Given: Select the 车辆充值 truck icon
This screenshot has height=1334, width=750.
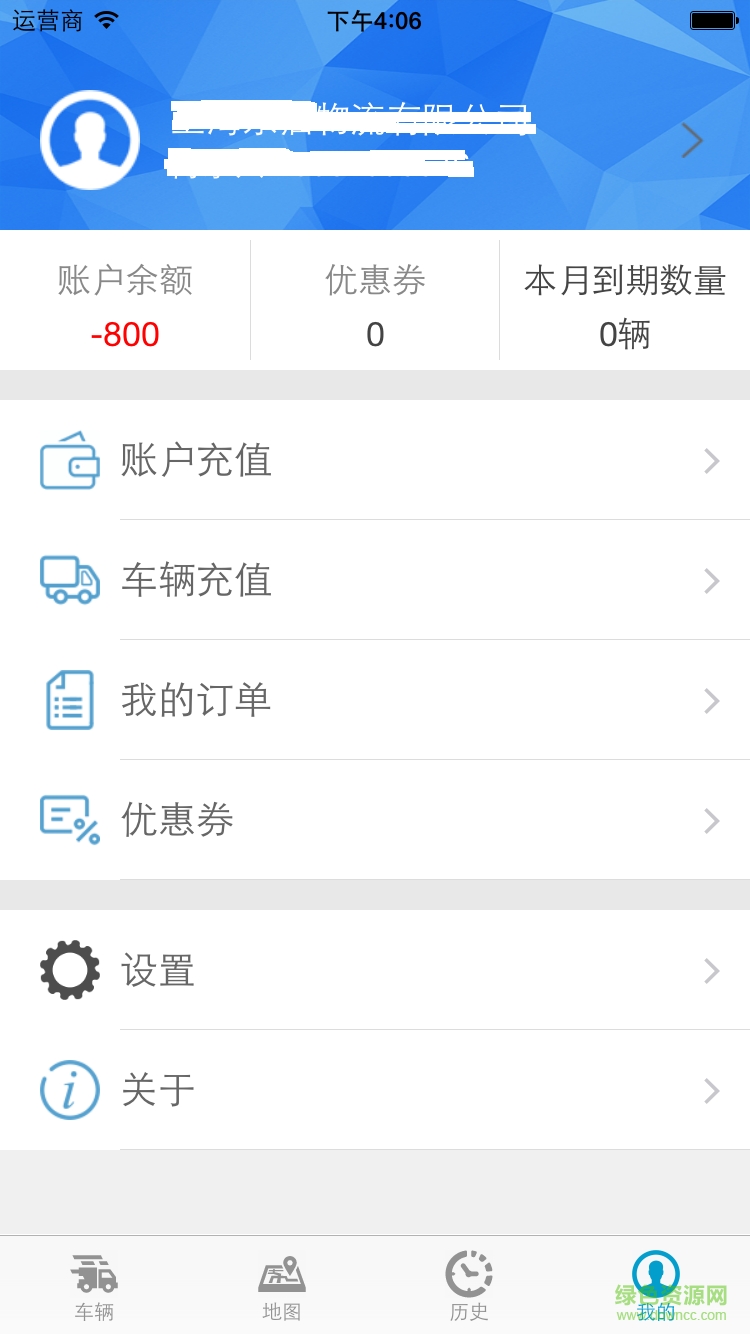Looking at the screenshot, I should tap(68, 581).
